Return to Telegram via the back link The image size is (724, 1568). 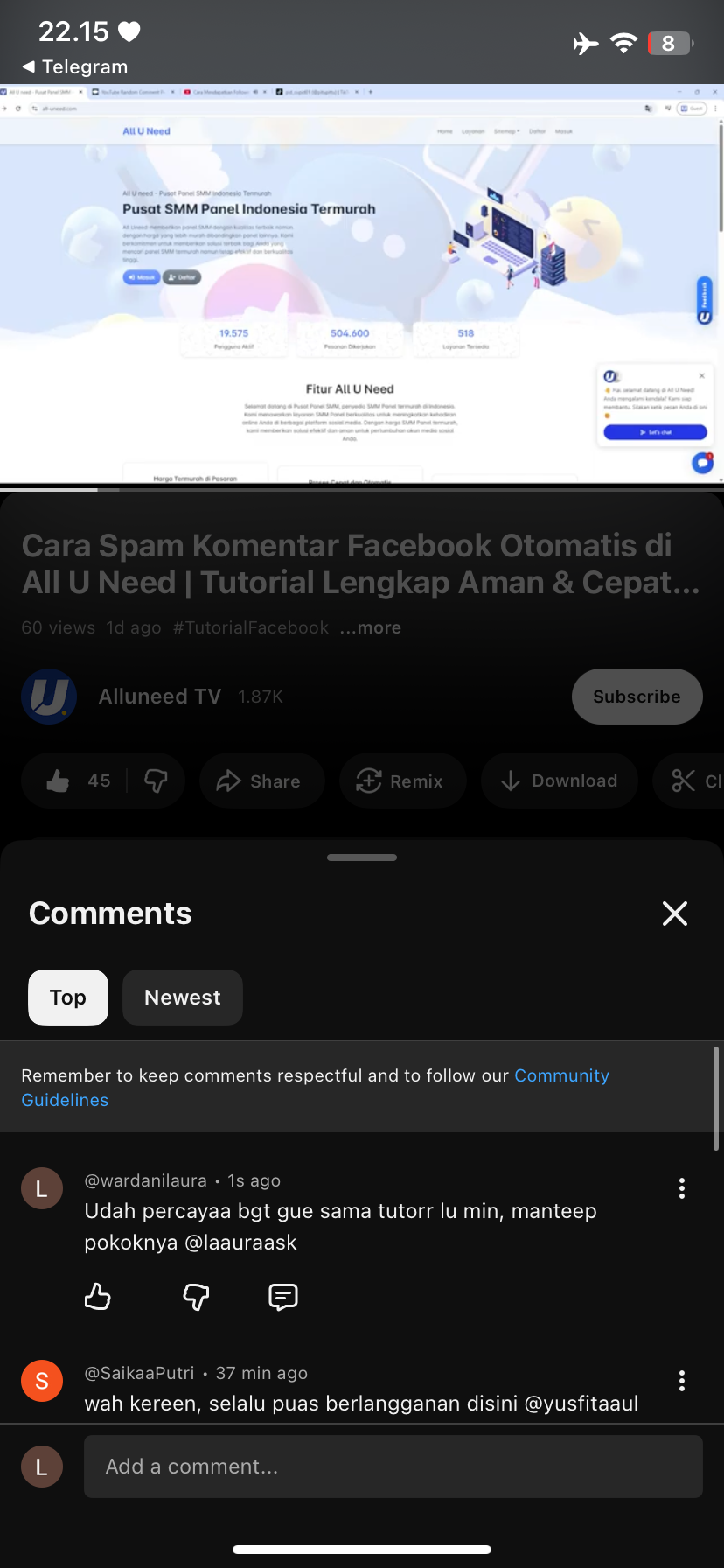75,67
